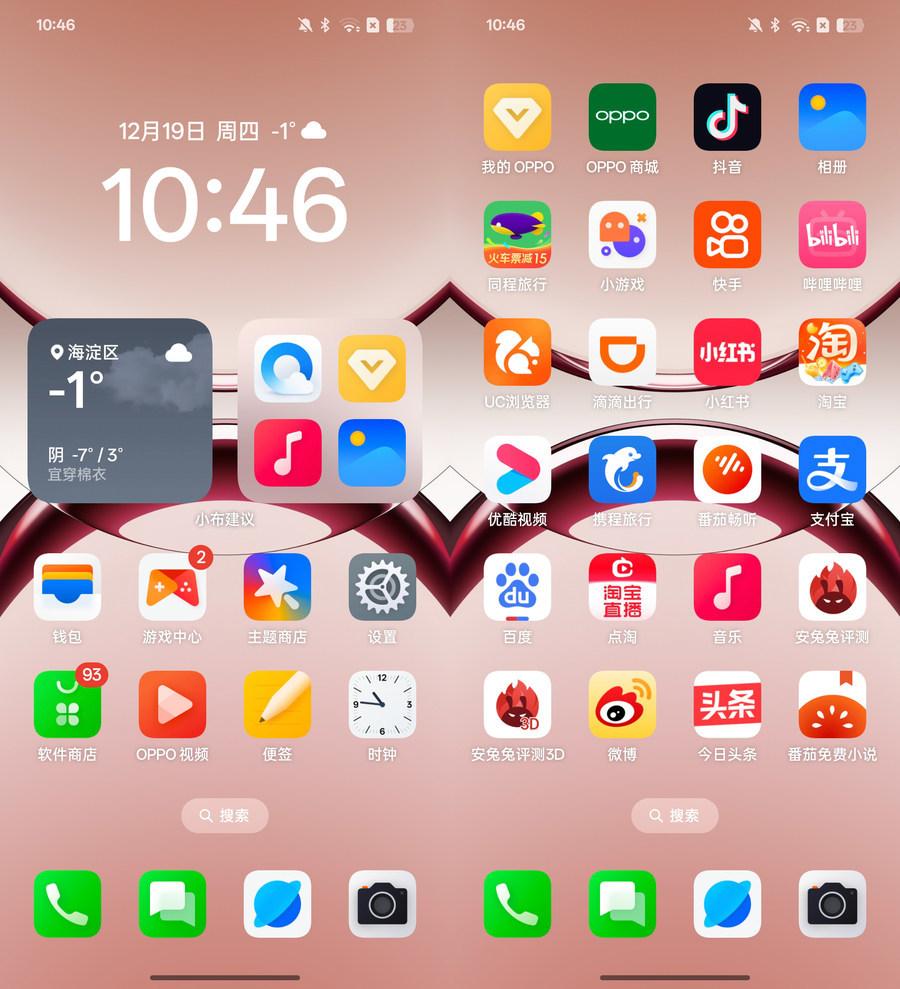
Task: Launch the 抖音 app
Action: click(727, 117)
